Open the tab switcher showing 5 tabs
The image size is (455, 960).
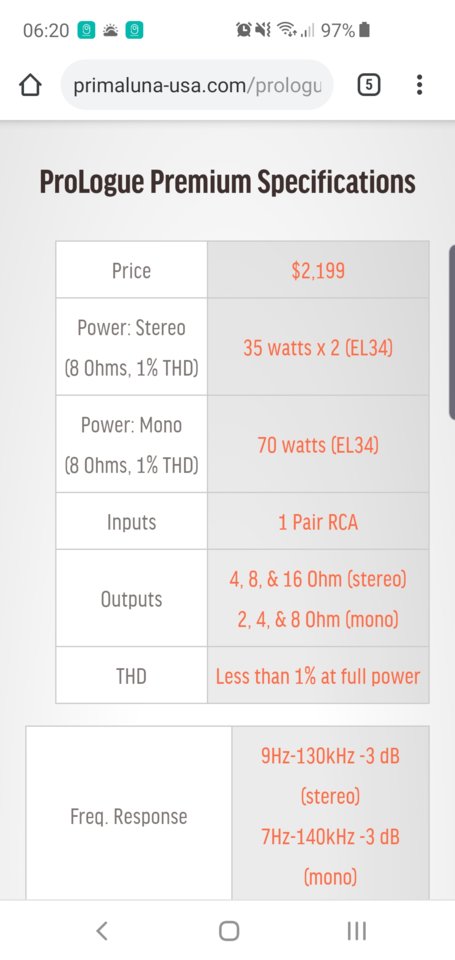369,85
